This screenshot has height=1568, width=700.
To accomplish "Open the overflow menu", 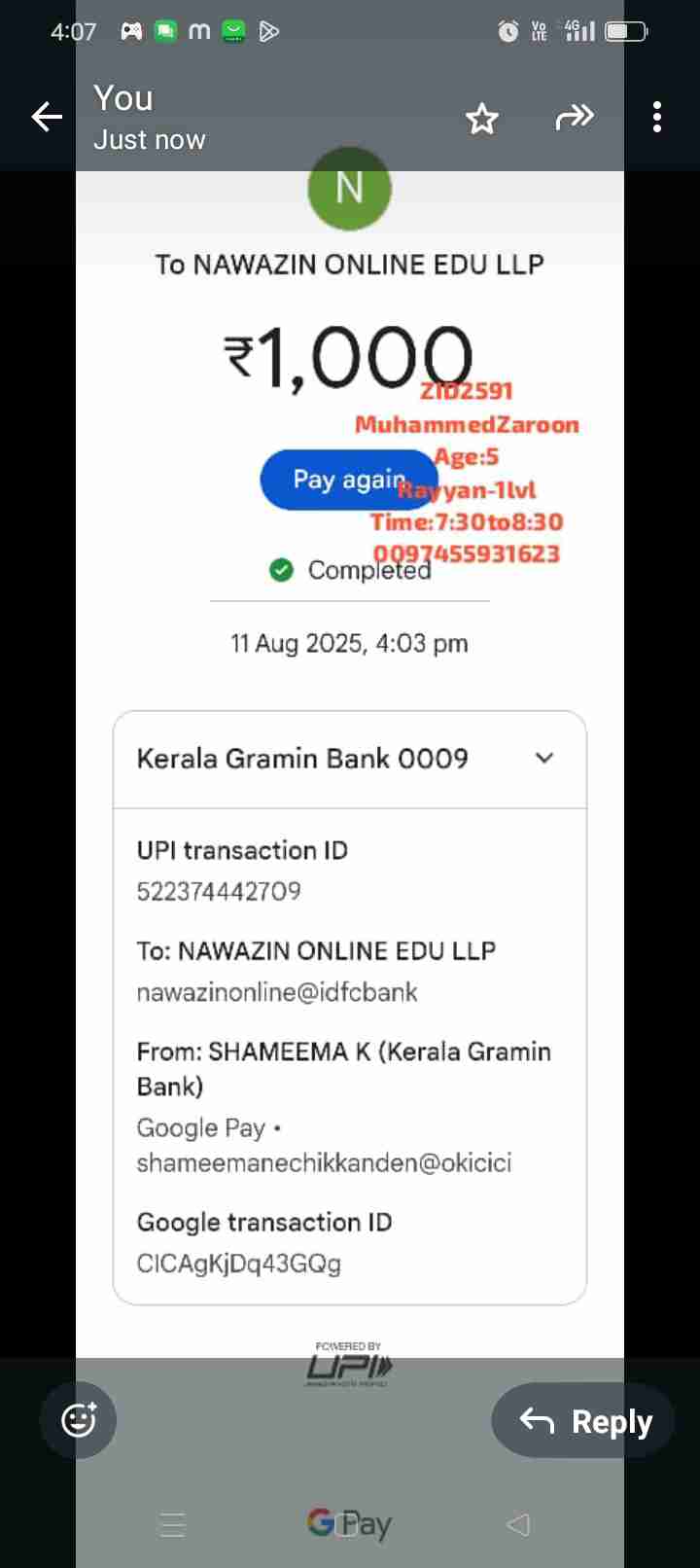I will tap(657, 117).
